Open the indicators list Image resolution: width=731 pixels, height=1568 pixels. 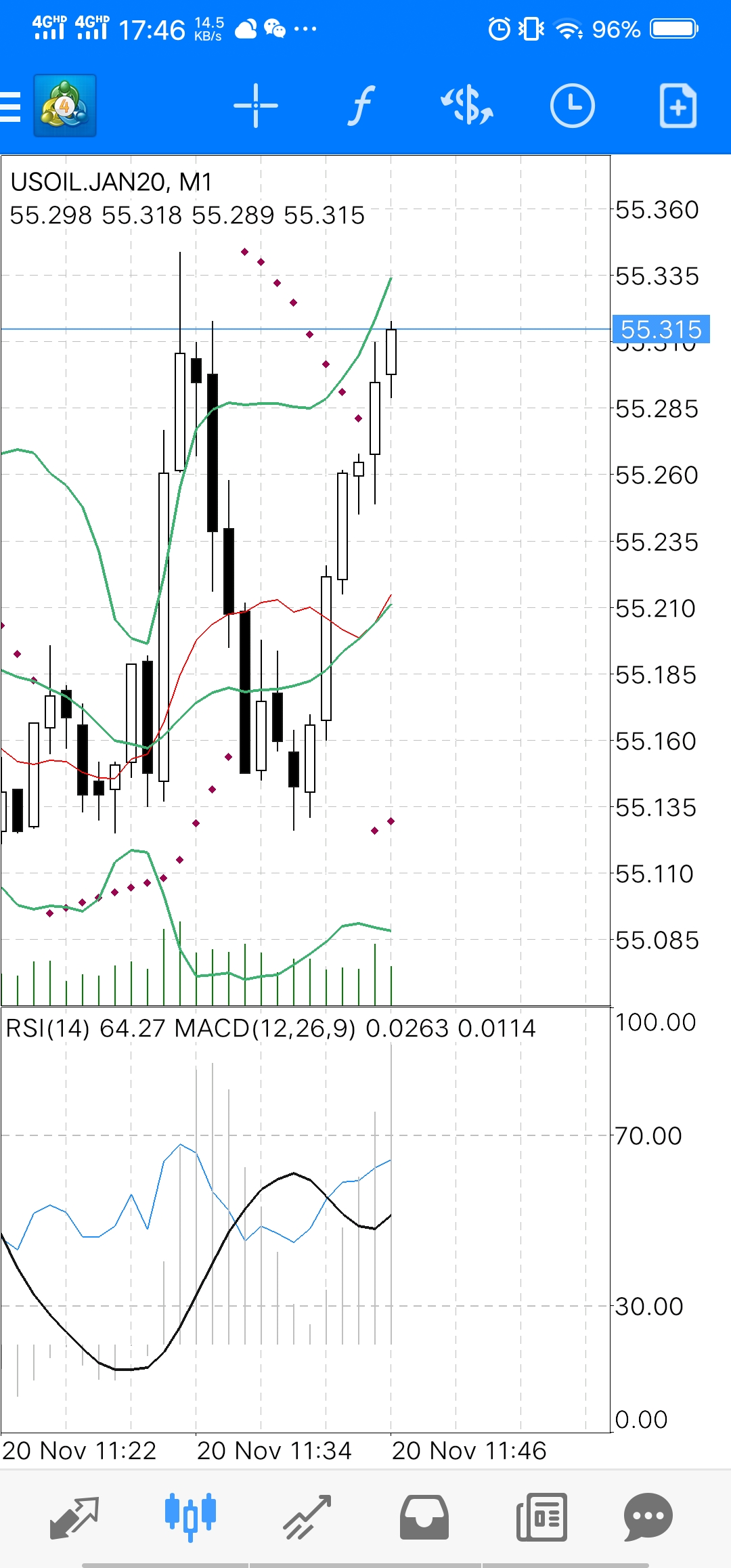pos(361,106)
